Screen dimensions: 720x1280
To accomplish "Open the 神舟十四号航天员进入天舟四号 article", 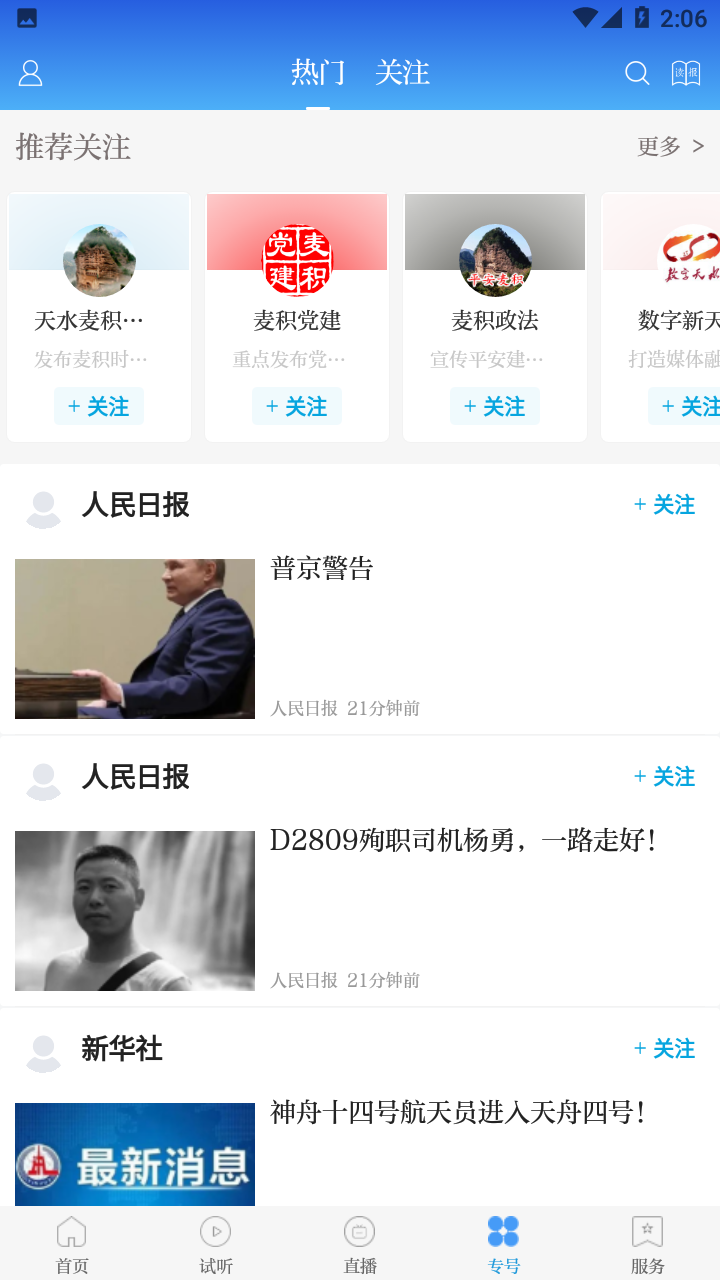I will pos(458,1113).
